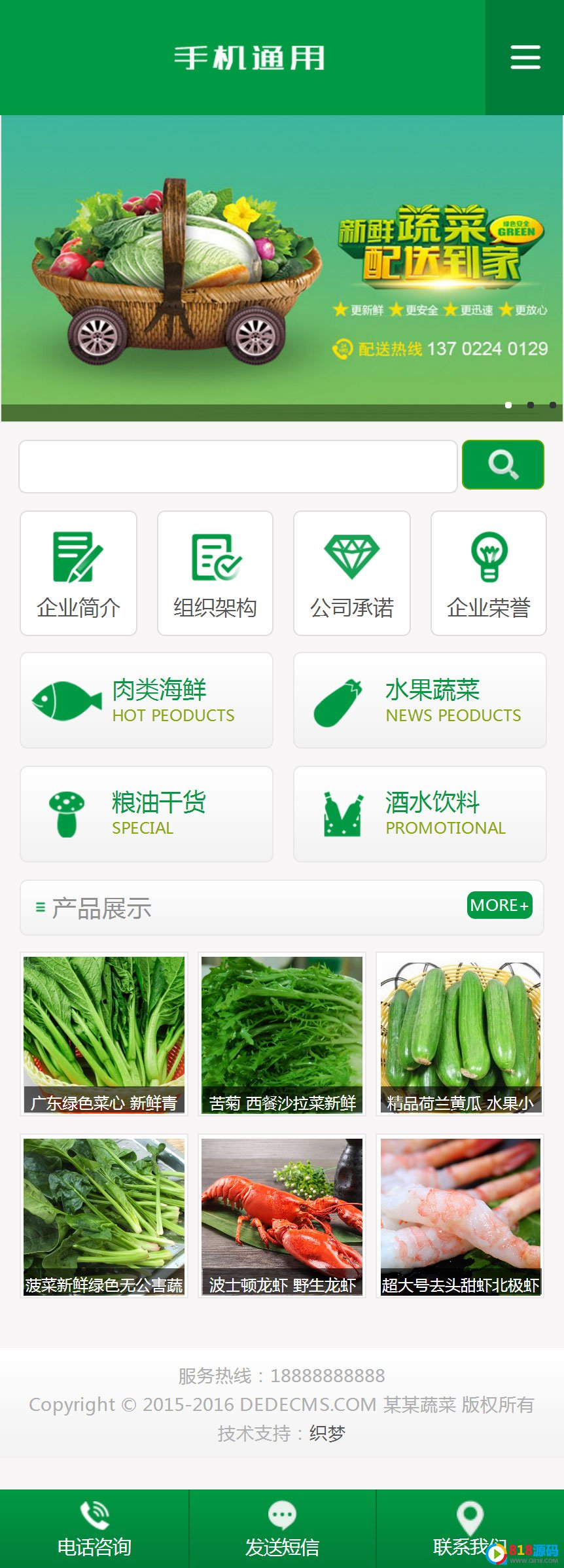The image size is (564, 1568).
Task: Open 公司承诺 section
Action: [351, 573]
